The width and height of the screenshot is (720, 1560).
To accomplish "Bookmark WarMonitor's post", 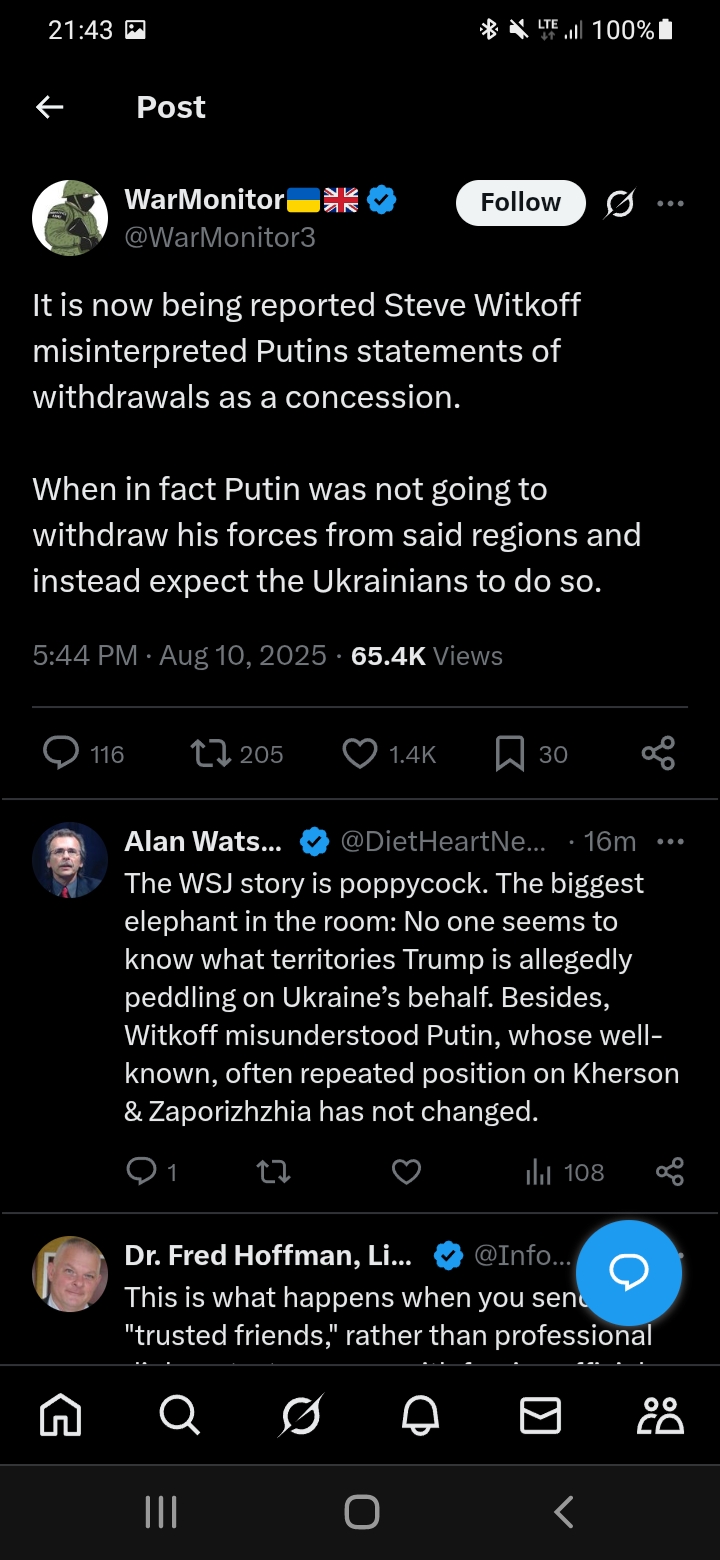I will tap(510, 753).
